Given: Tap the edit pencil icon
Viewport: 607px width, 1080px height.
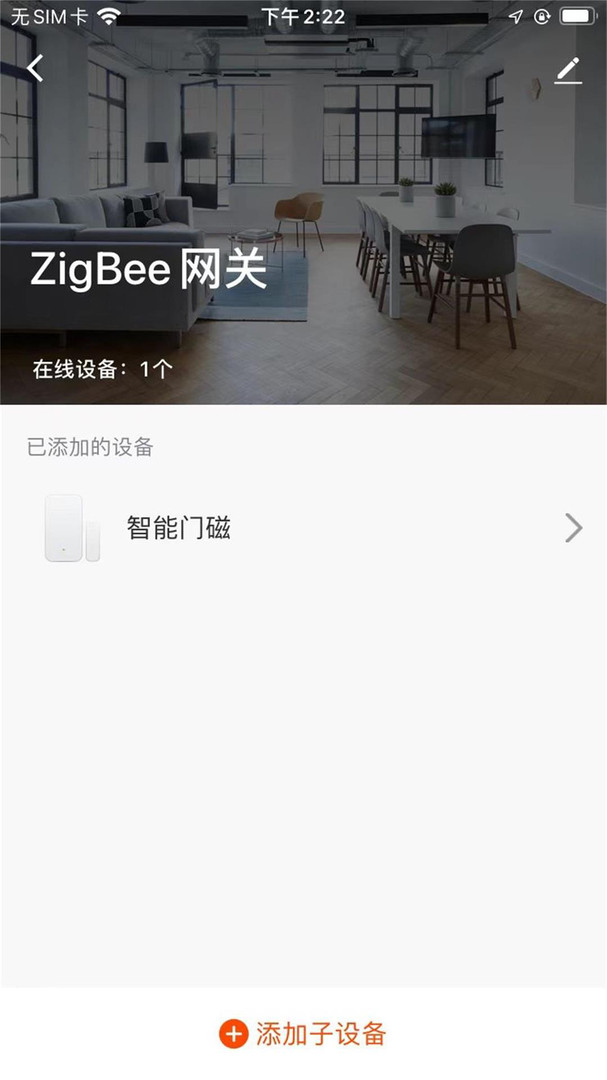Looking at the screenshot, I should [568, 70].
